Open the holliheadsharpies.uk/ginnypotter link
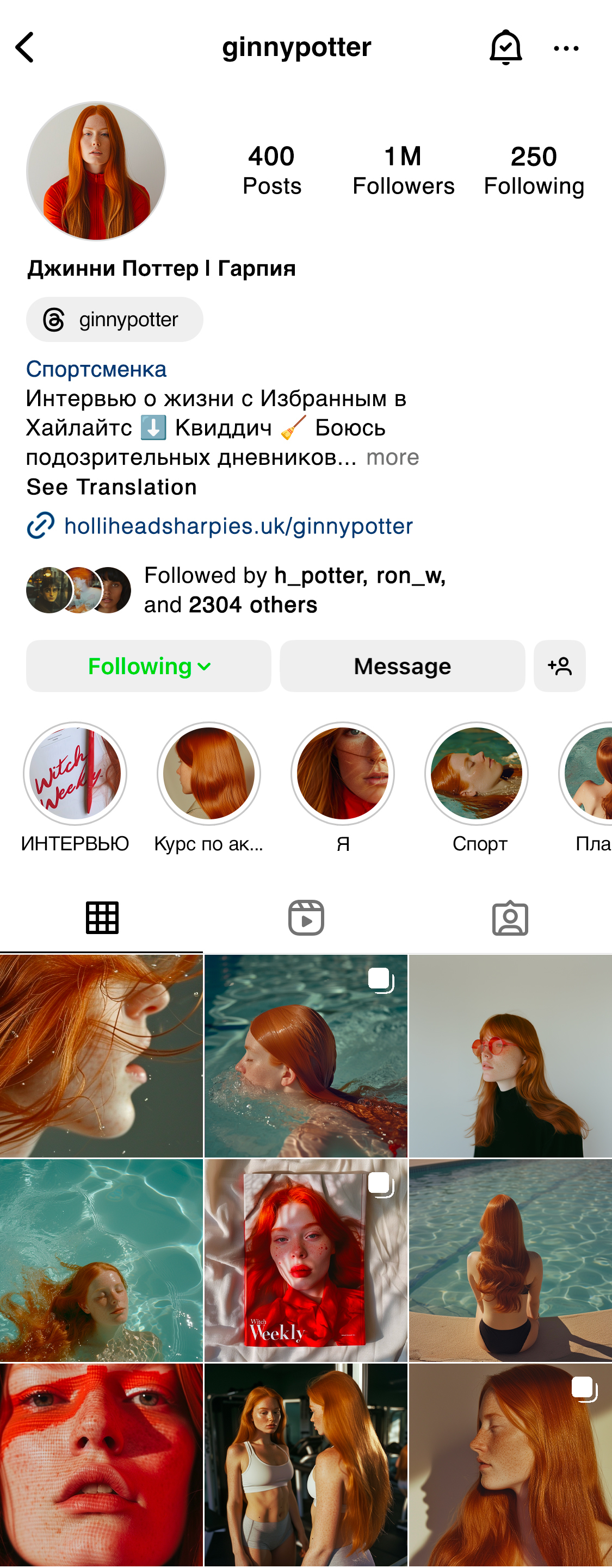This screenshot has height=1568, width=612. tap(238, 526)
